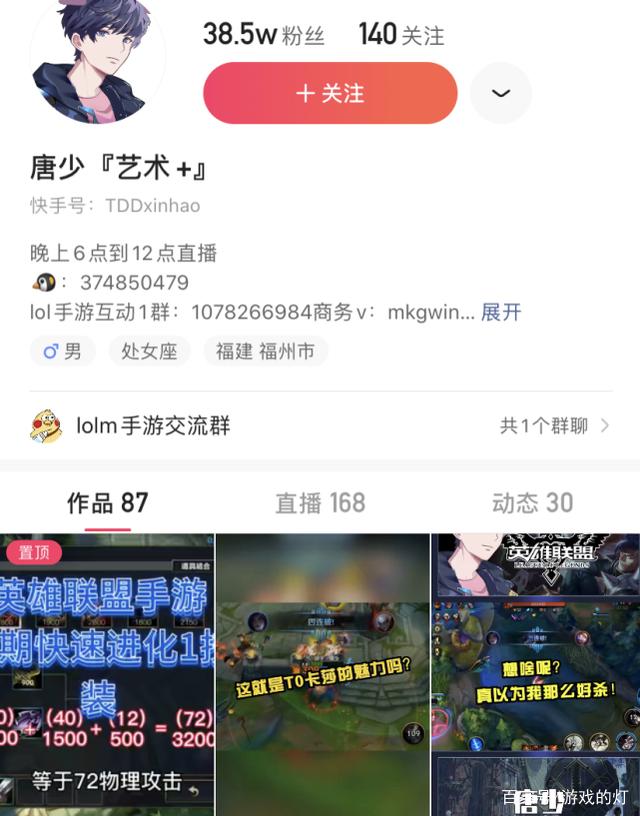This screenshot has height=816, width=640.
Task: Switch to the 动态 30 tab
Action: [x=532, y=503]
